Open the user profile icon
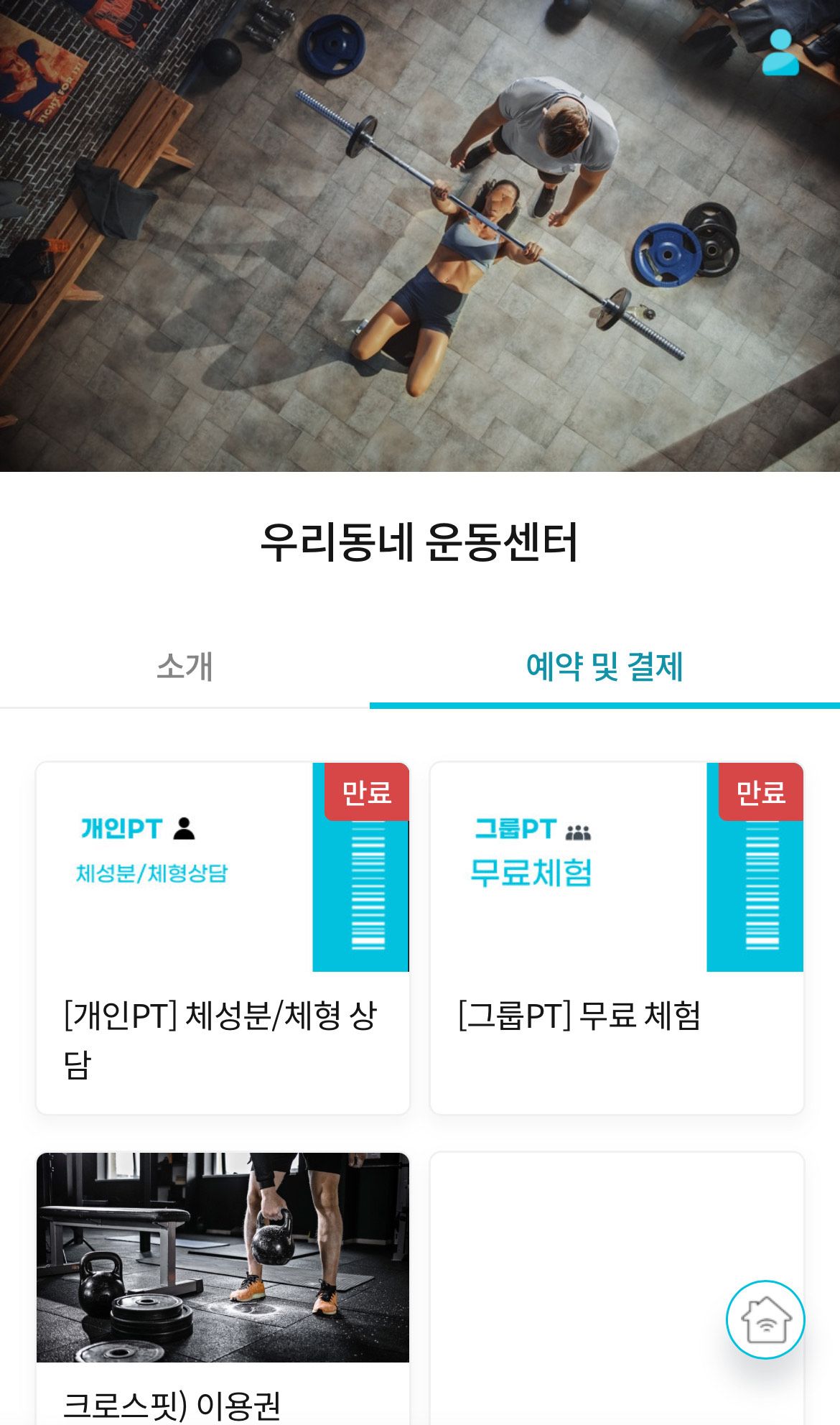Viewport: 840px width, 1425px height. pos(780,52)
